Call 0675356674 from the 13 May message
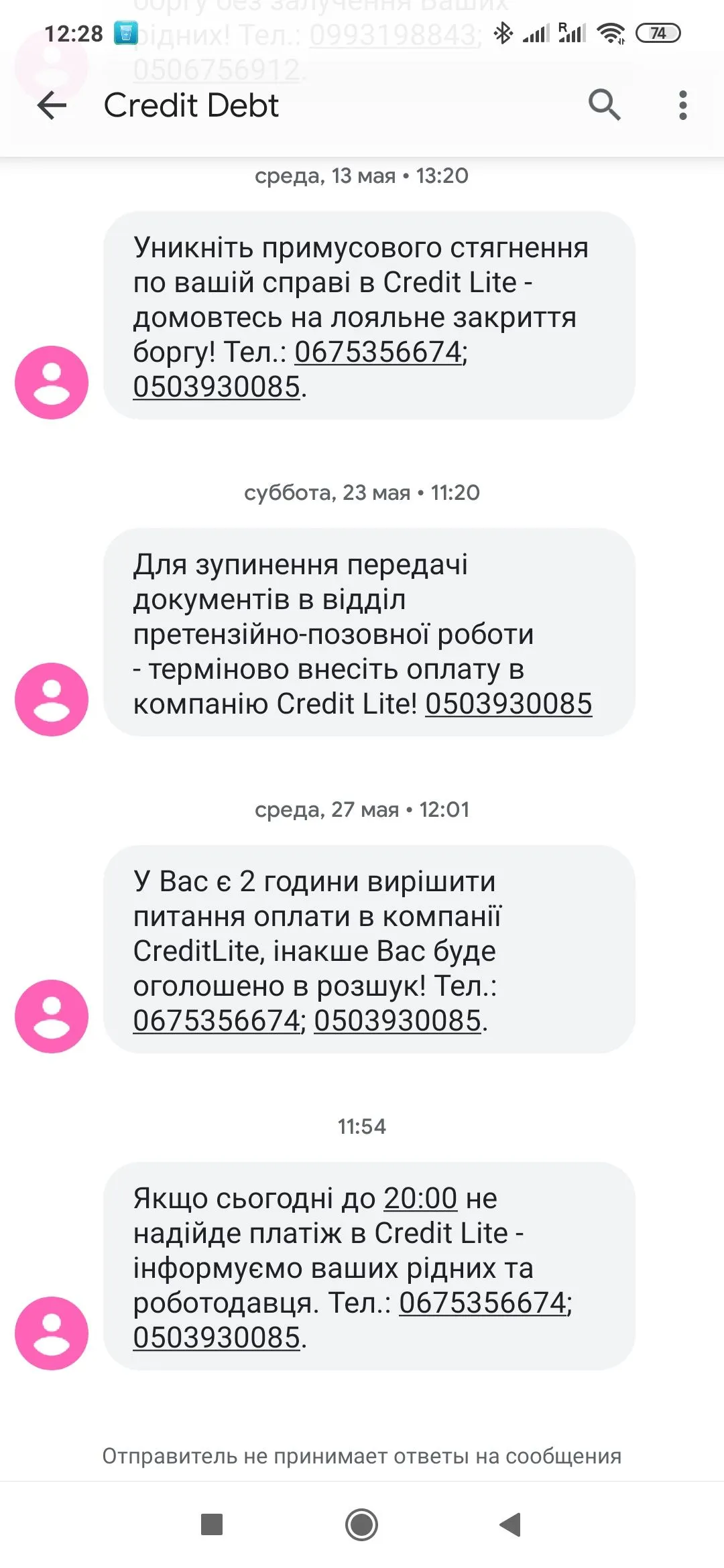 [x=379, y=352]
